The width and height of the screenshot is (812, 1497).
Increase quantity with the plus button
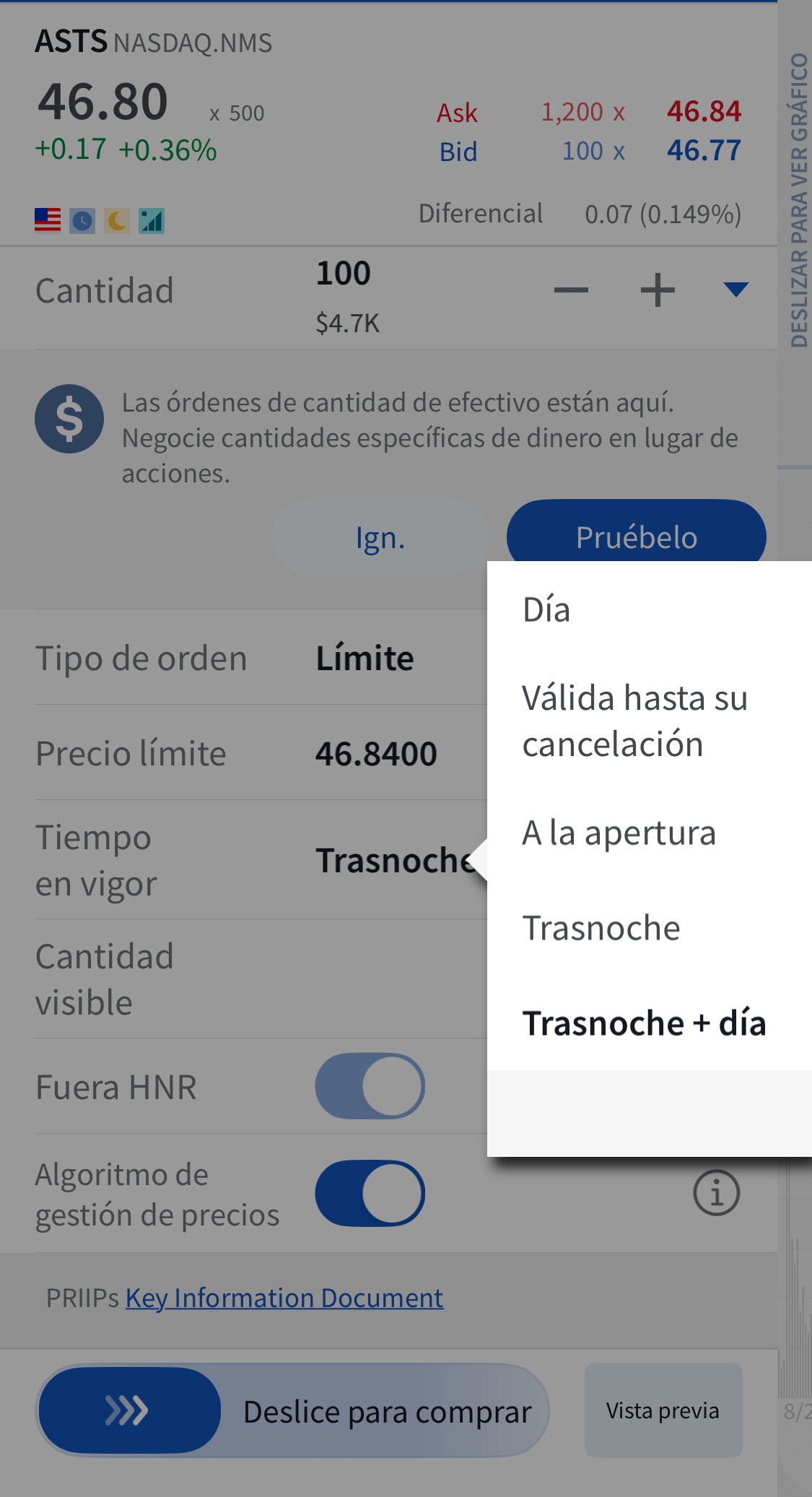pos(658,290)
